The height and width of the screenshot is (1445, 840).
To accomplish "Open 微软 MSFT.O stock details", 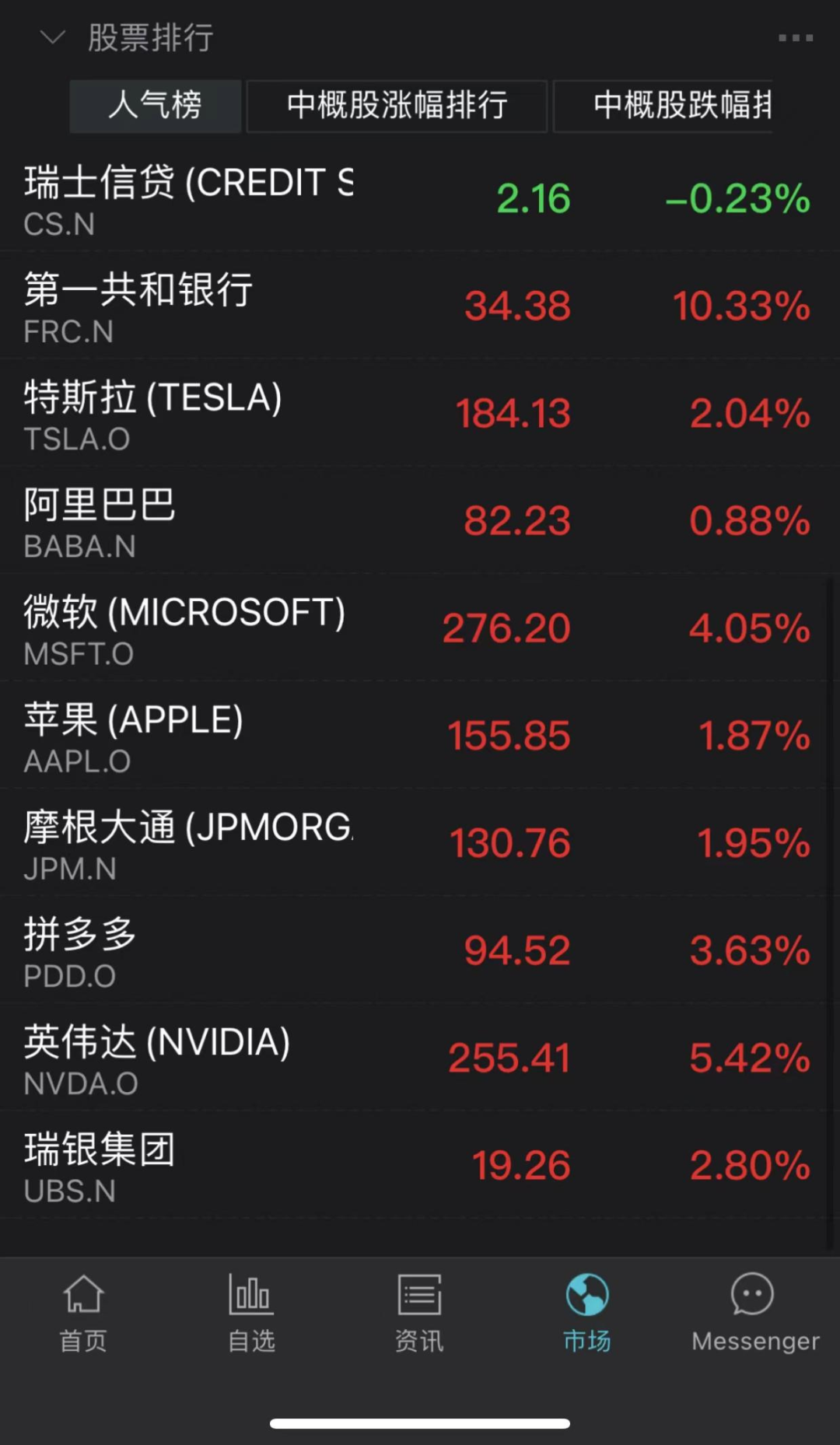I will [420, 628].
